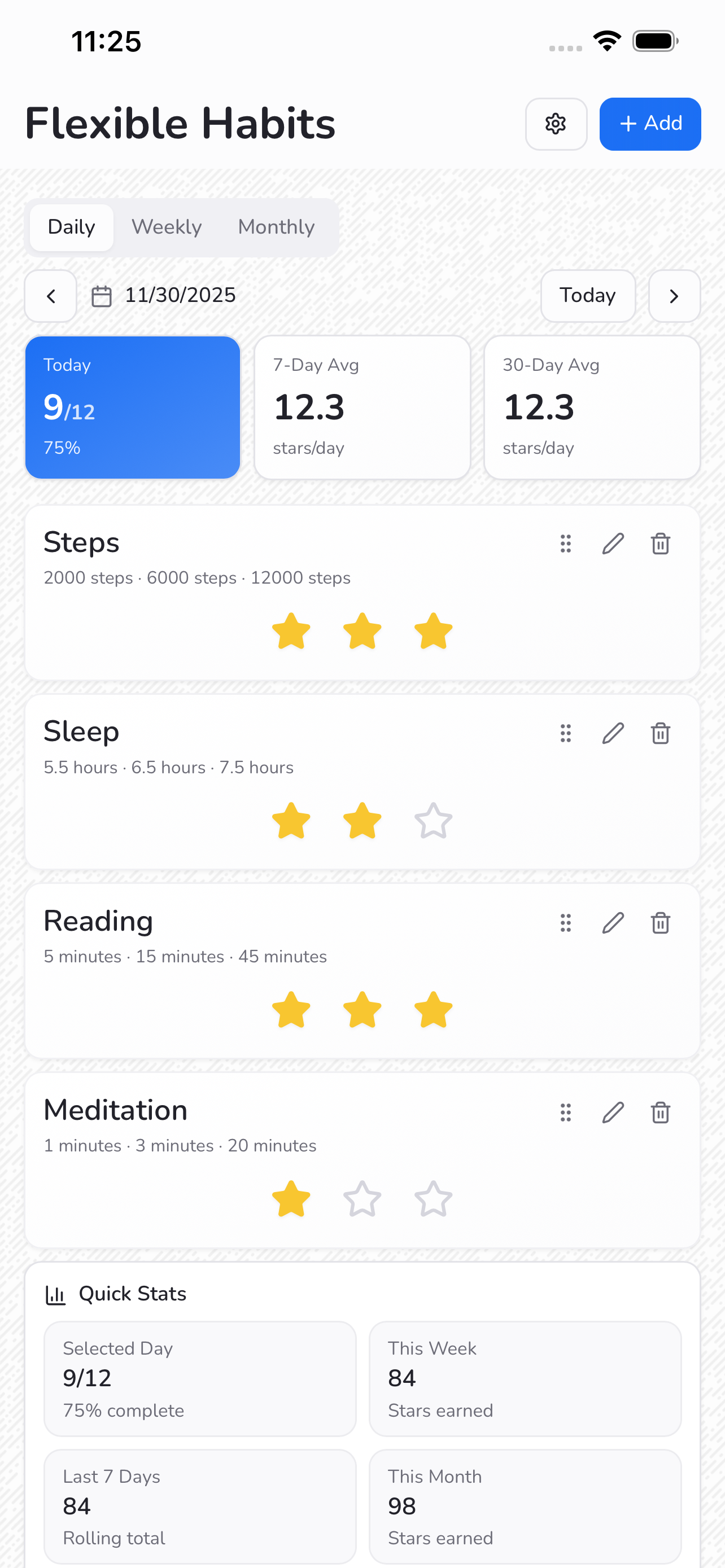
Task: Set Meditation to two stars
Action: (x=362, y=1199)
